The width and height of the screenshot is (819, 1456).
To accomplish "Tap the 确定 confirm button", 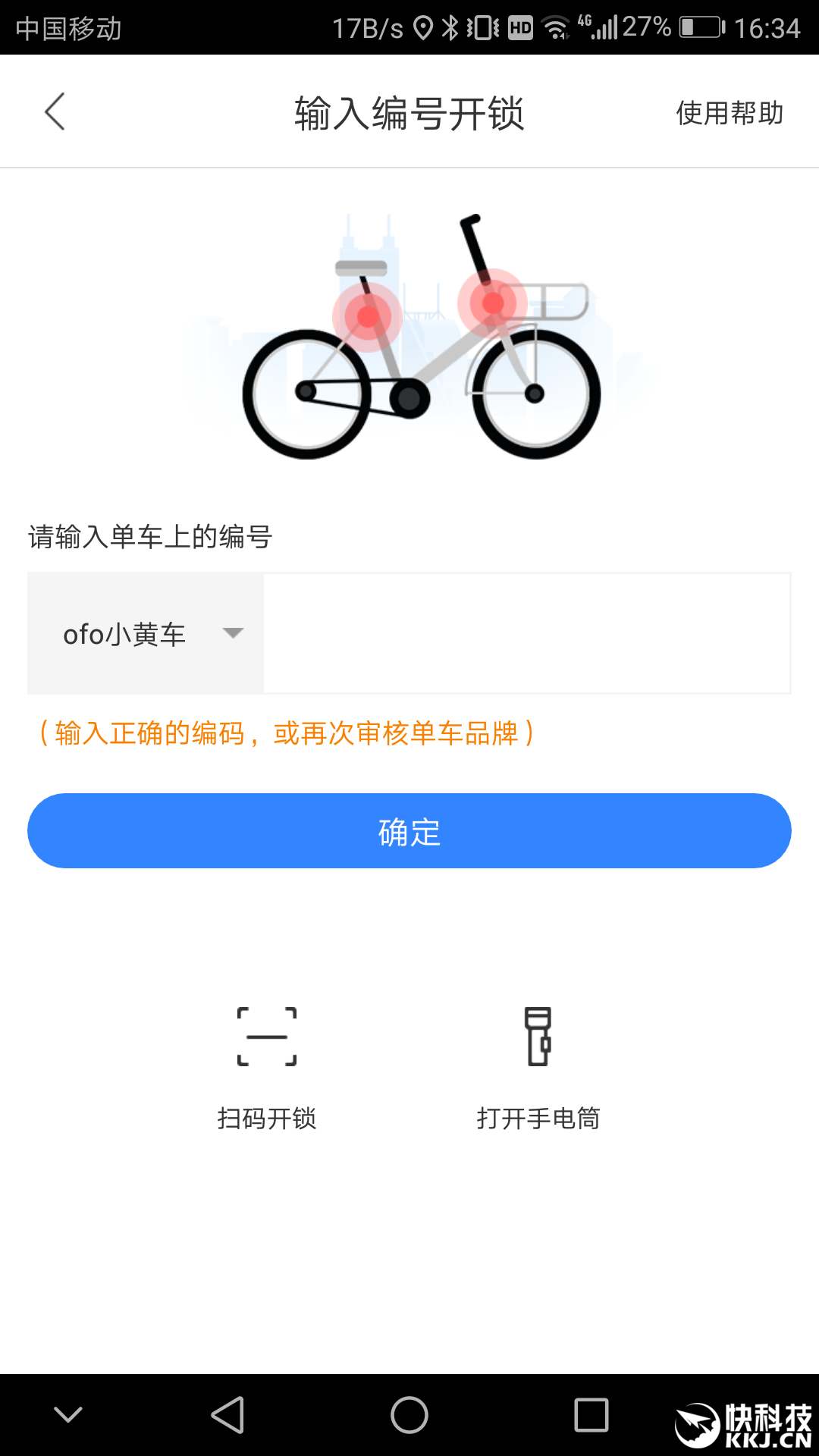I will click(x=409, y=831).
